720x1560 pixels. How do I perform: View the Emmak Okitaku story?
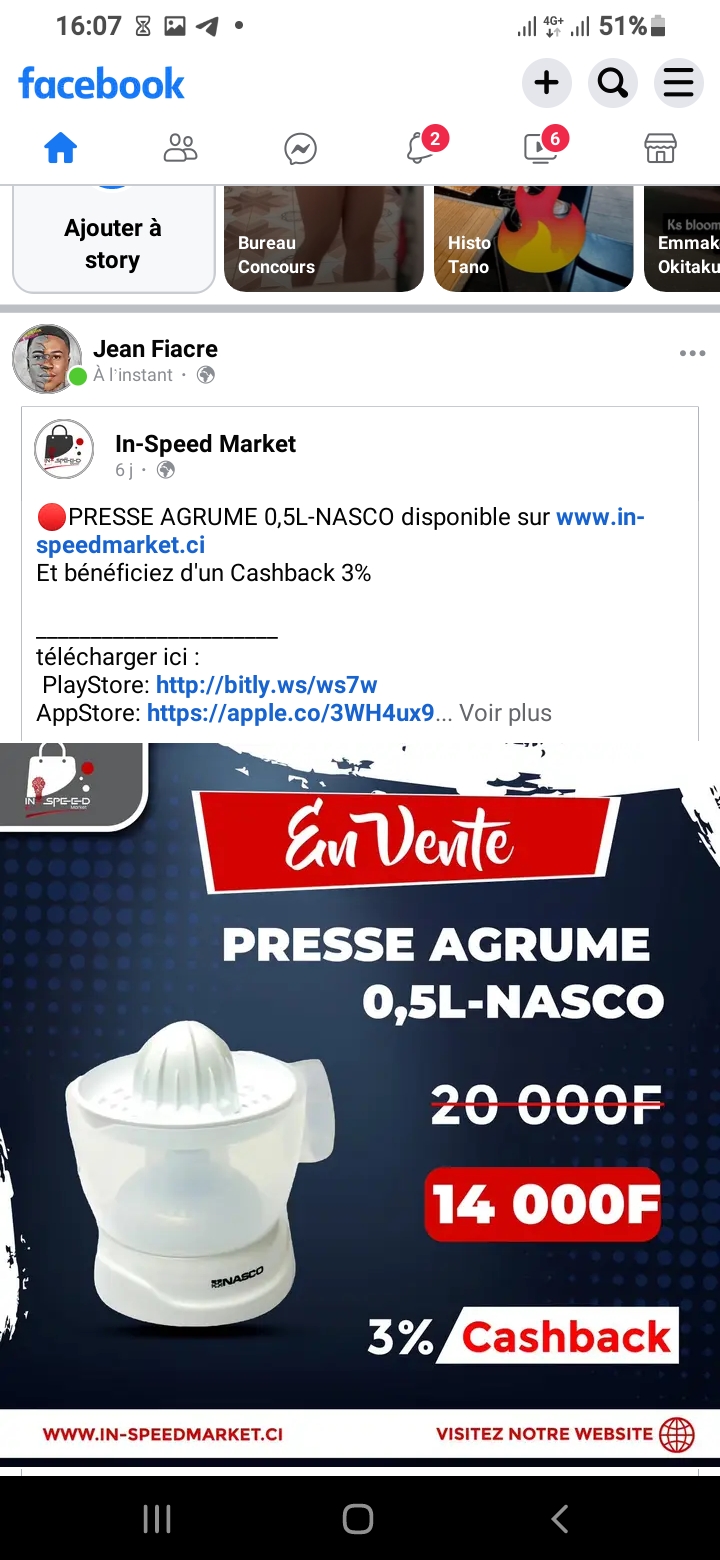pyautogui.click(x=684, y=240)
